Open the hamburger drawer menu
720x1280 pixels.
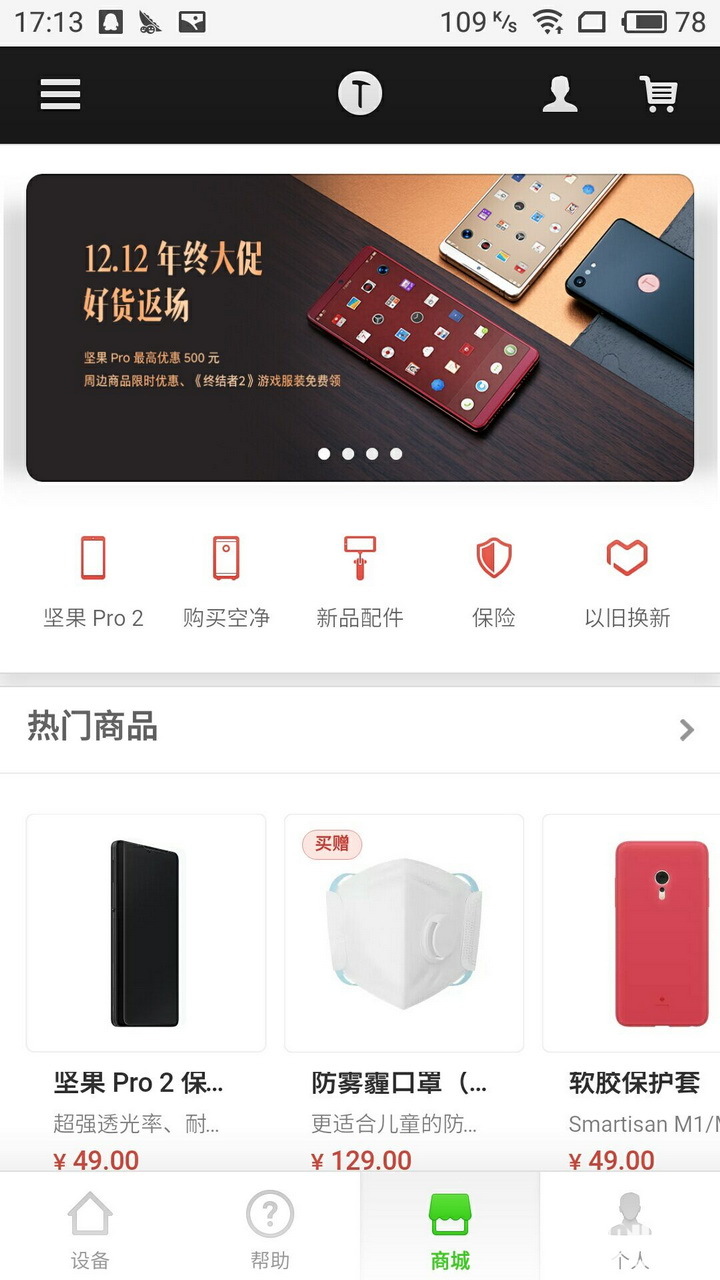point(60,95)
